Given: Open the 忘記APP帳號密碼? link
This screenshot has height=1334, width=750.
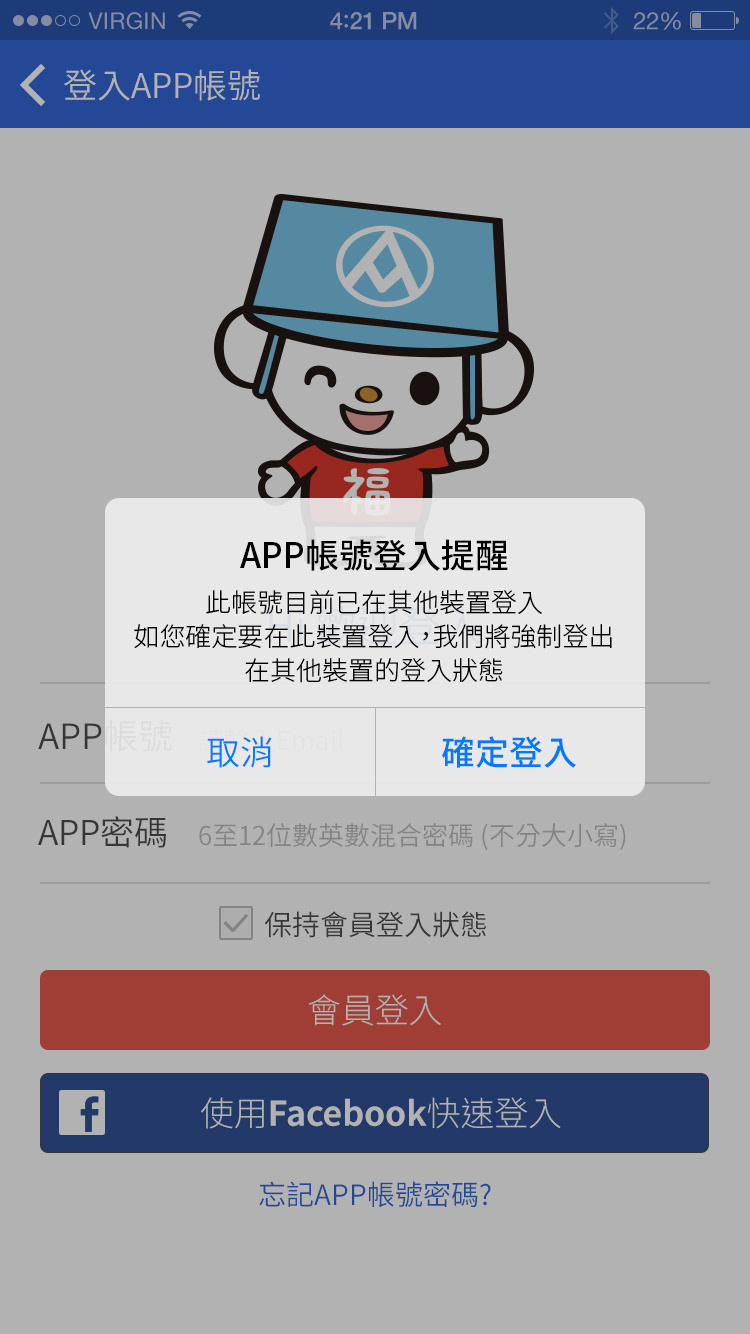Looking at the screenshot, I should [x=375, y=1194].
